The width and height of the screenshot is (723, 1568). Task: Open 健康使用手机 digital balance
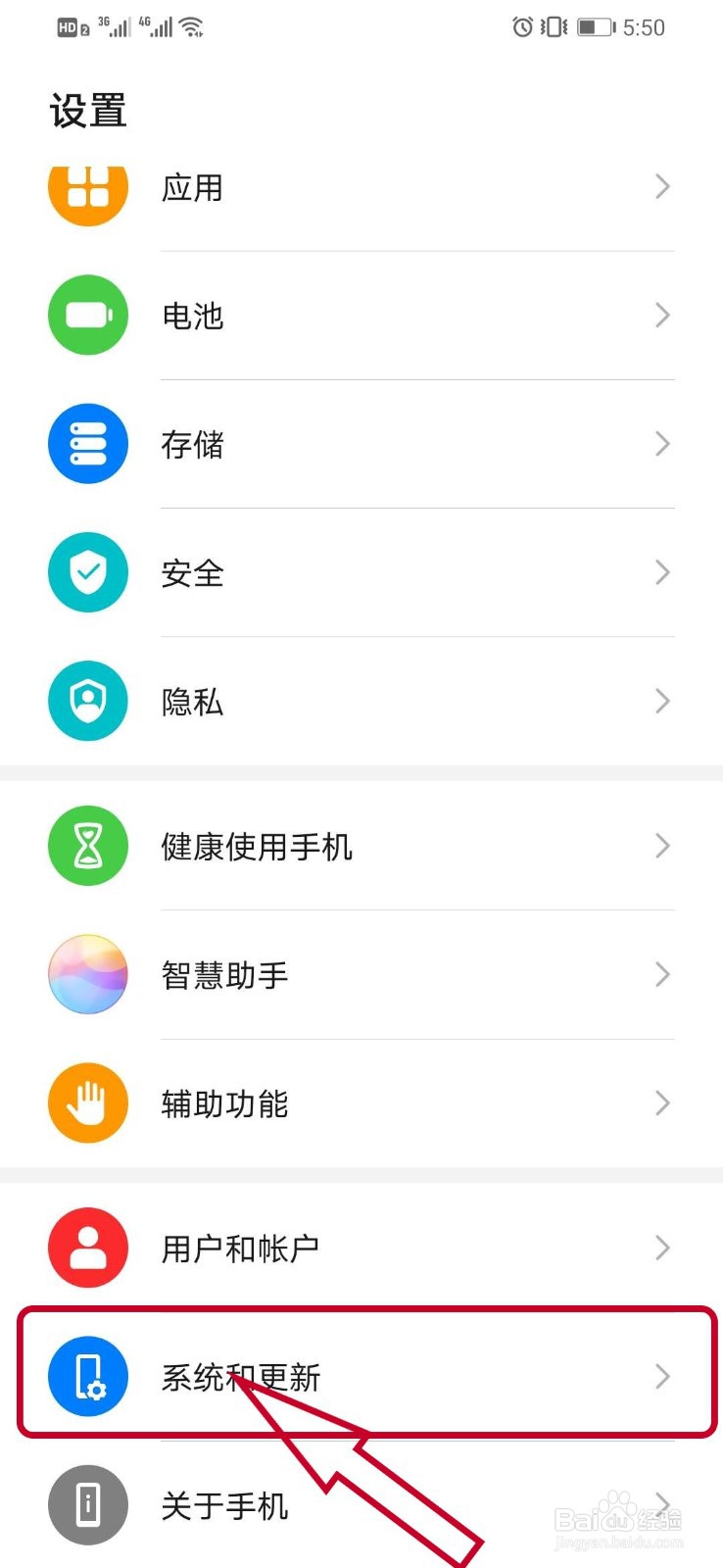point(257,846)
